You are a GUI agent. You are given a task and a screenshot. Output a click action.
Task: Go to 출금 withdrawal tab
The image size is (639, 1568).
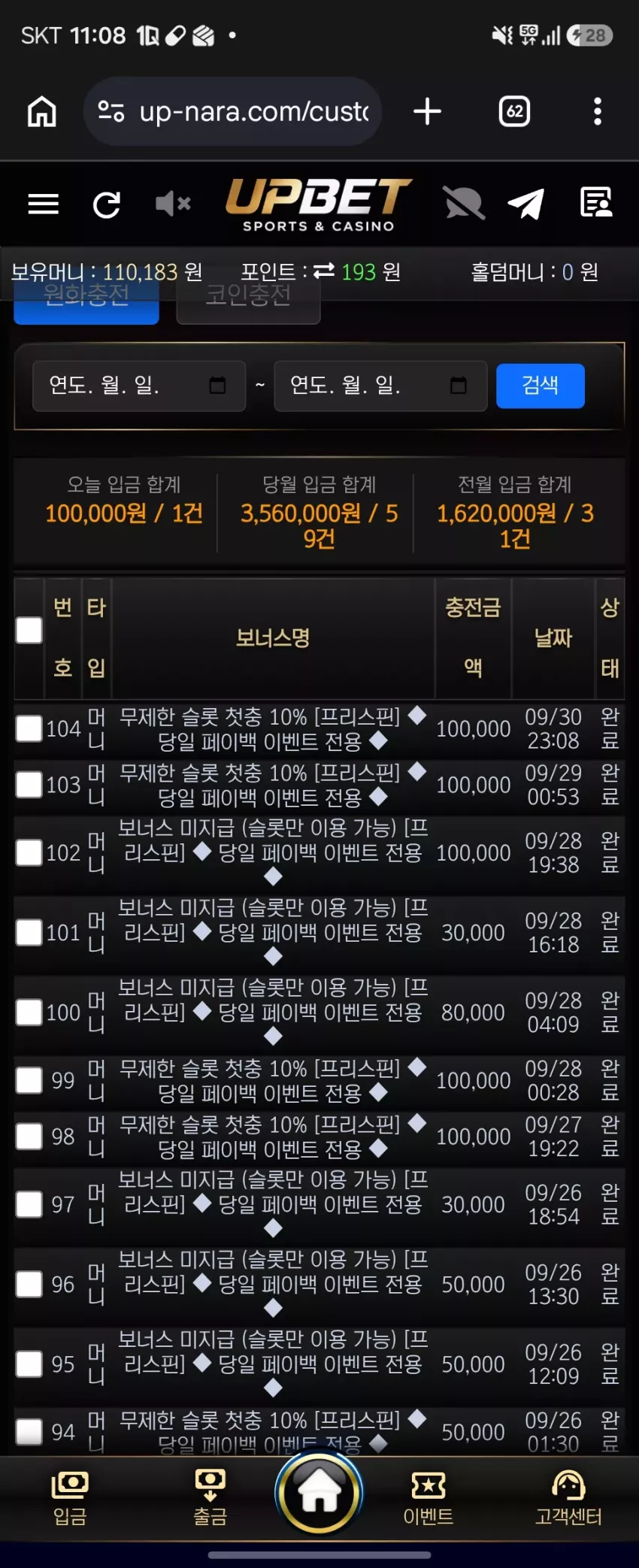[210, 1498]
